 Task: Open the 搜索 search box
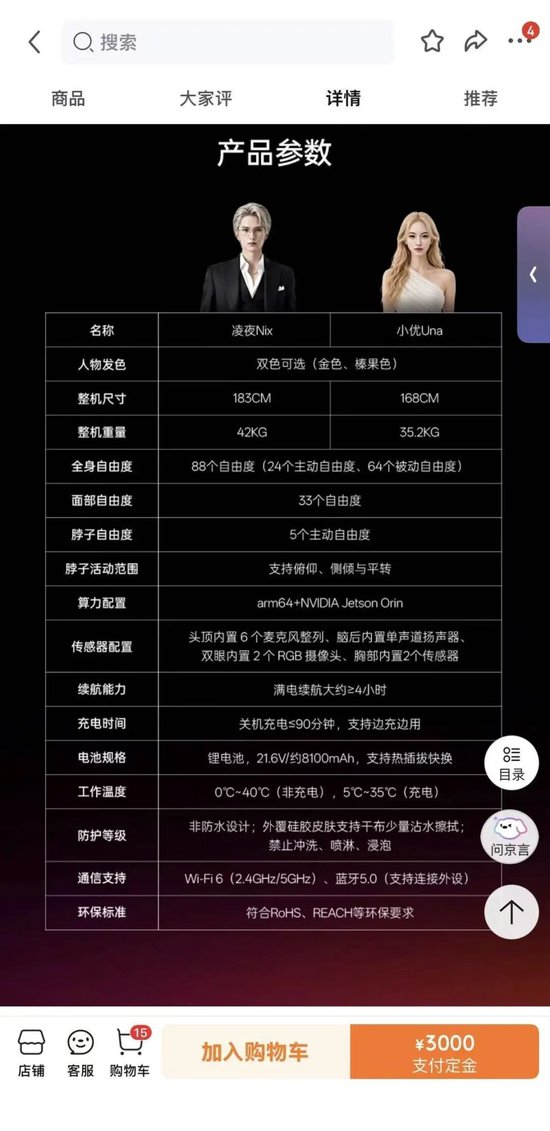coord(228,42)
